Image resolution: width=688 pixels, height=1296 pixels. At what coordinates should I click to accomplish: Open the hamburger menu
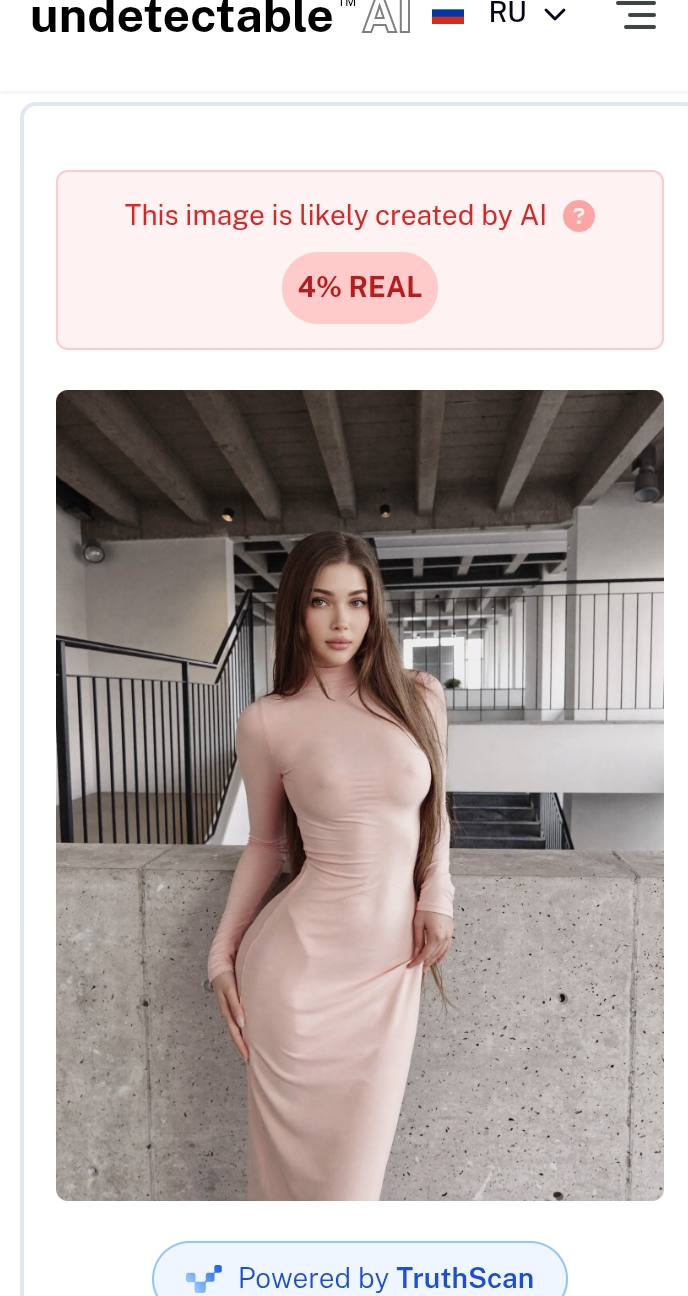636,14
